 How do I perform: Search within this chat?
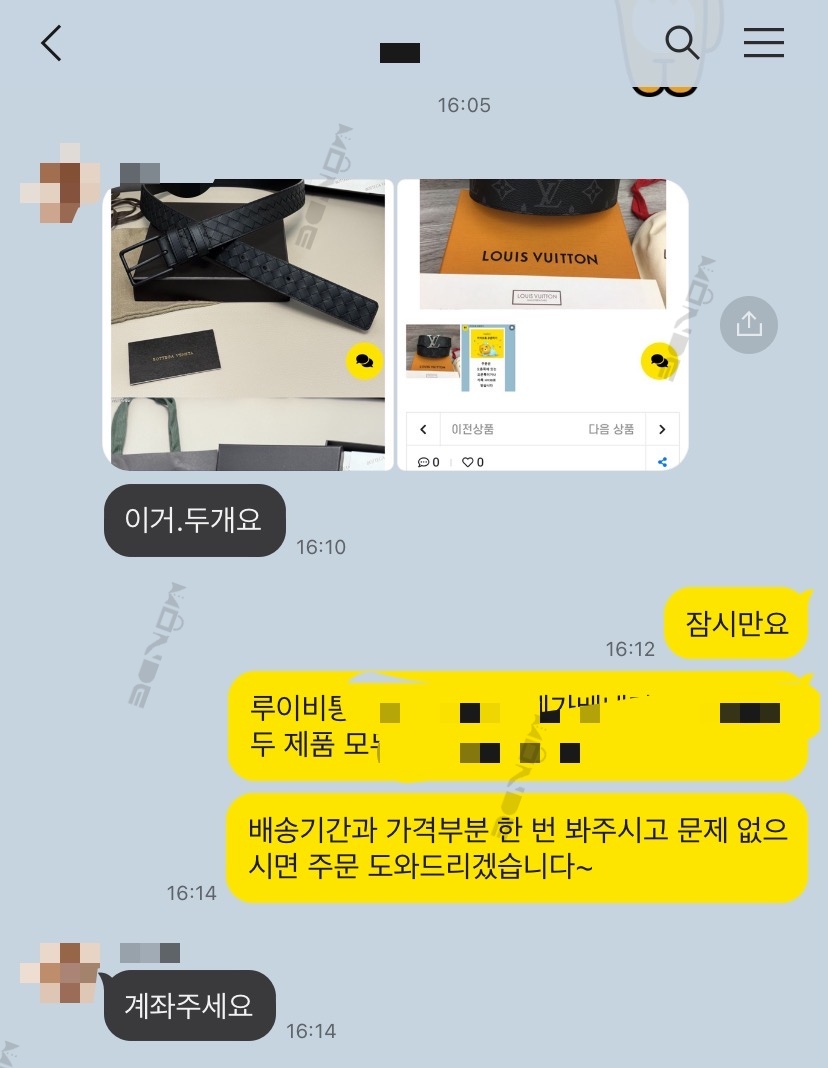[681, 43]
